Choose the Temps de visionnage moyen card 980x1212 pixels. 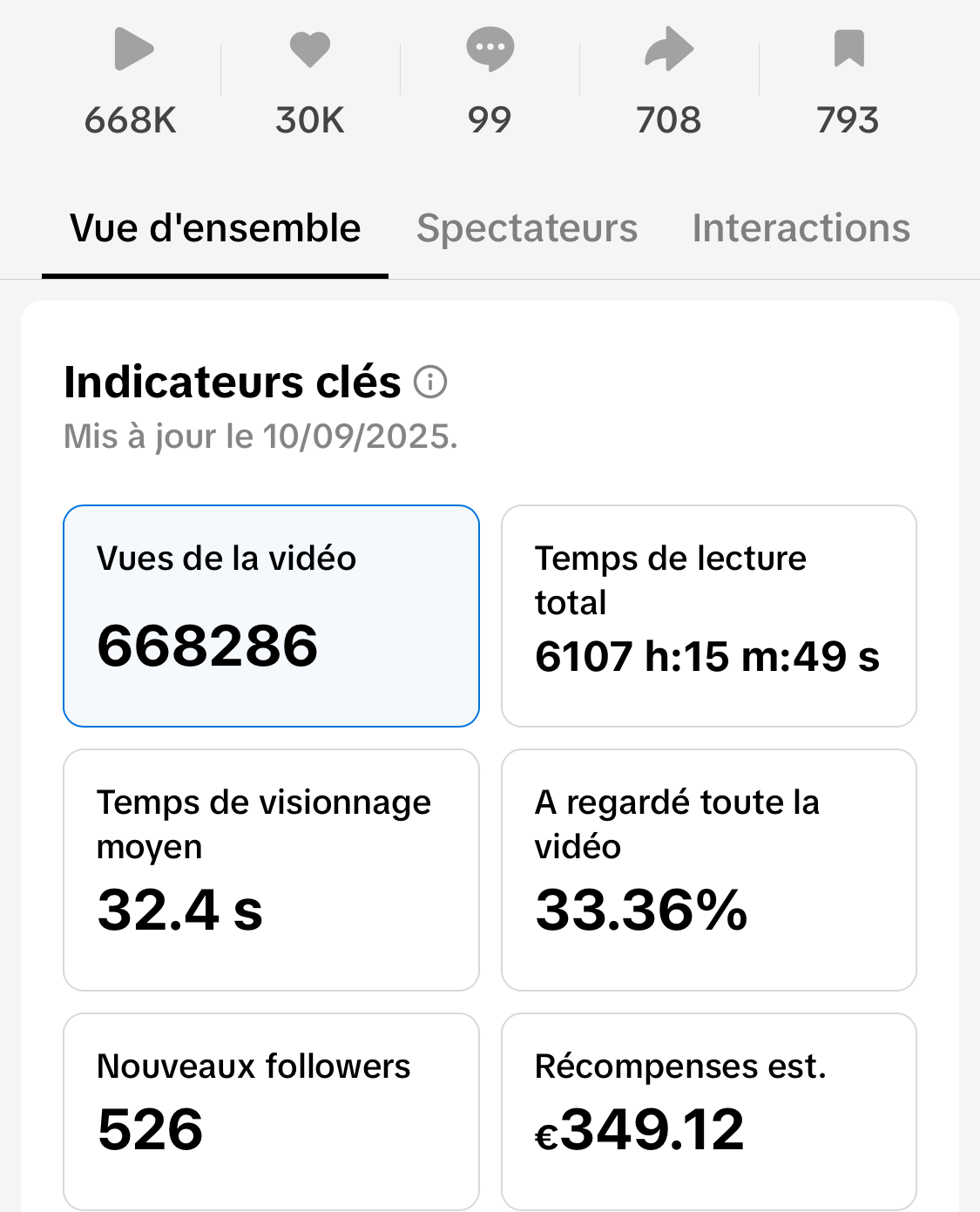(271, 869)
